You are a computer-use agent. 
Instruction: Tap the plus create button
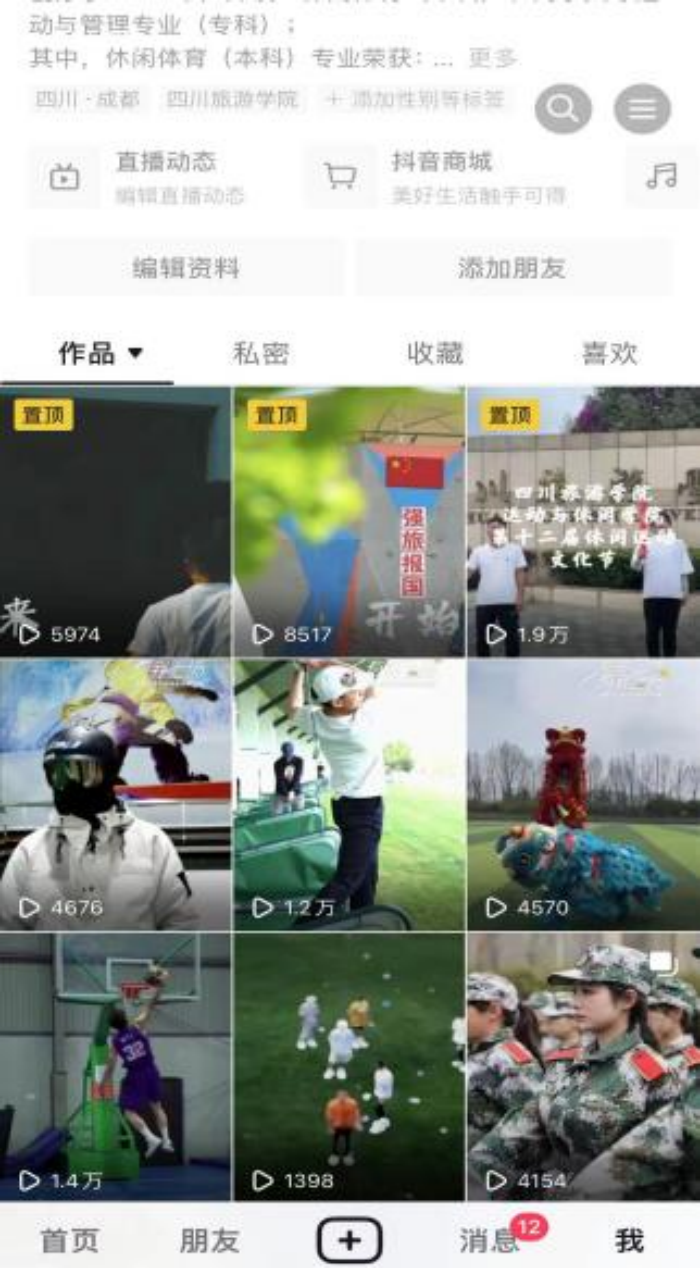pyautogui.click(x=349, y=1241)
